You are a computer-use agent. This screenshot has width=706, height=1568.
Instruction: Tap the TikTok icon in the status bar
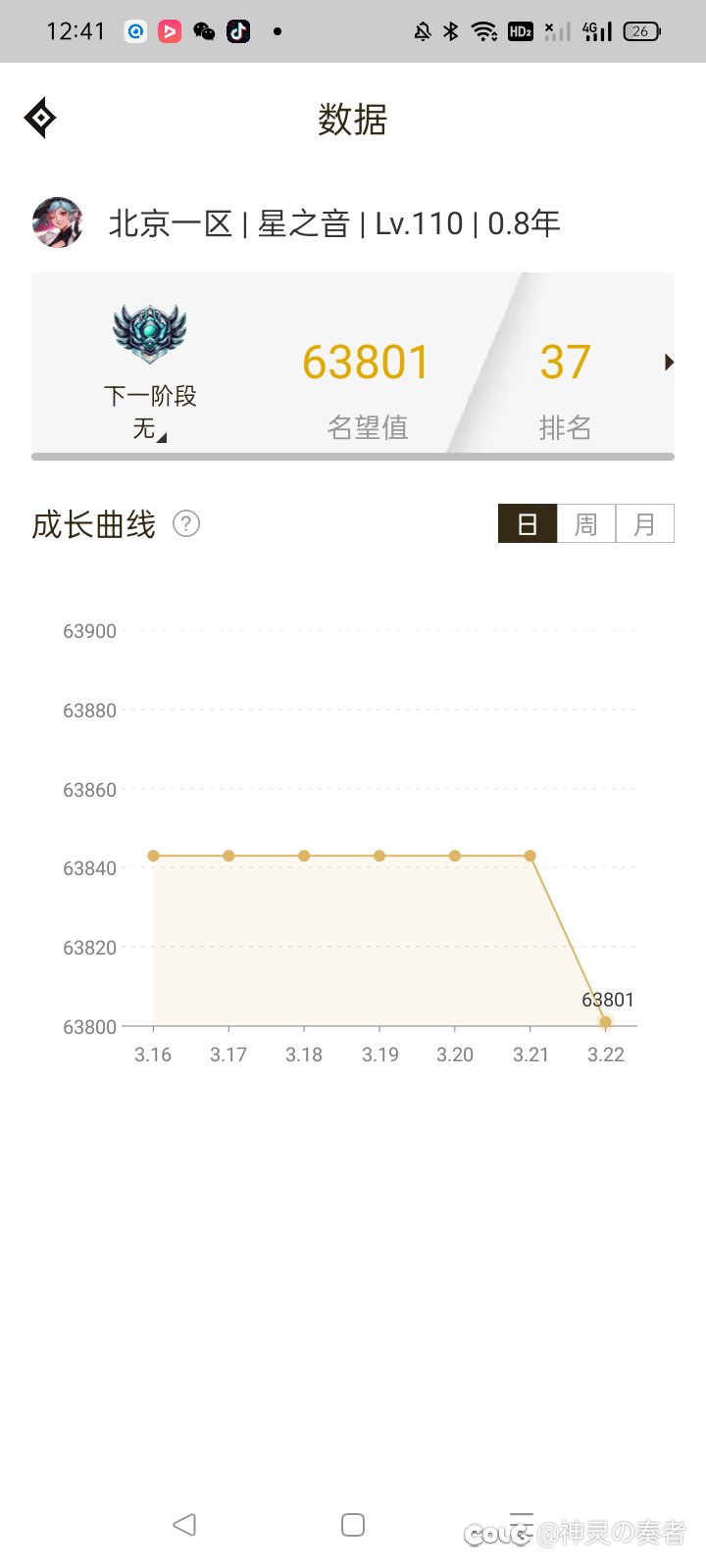(238, 31)
